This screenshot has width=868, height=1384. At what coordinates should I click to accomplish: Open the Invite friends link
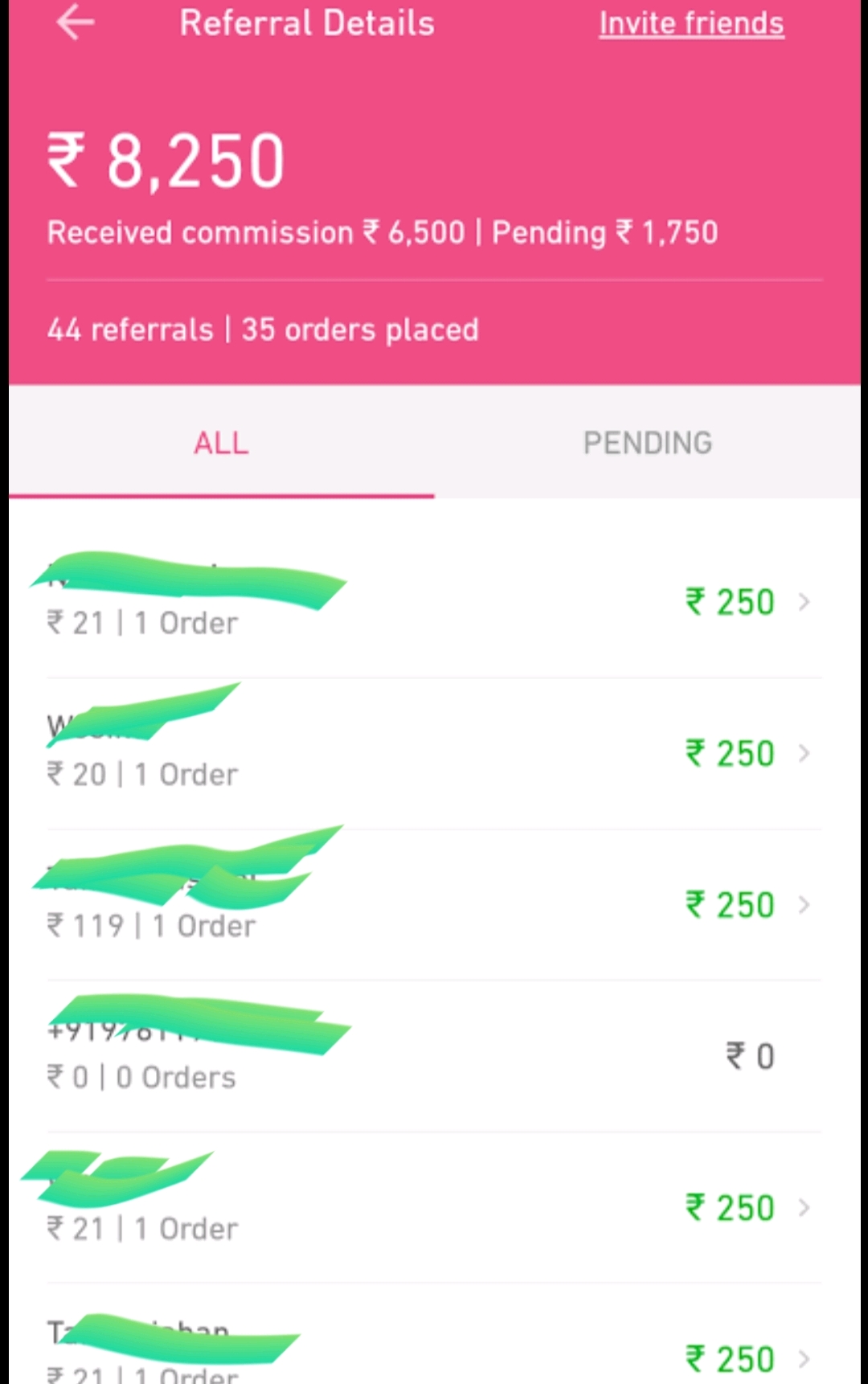coord(691,24)
